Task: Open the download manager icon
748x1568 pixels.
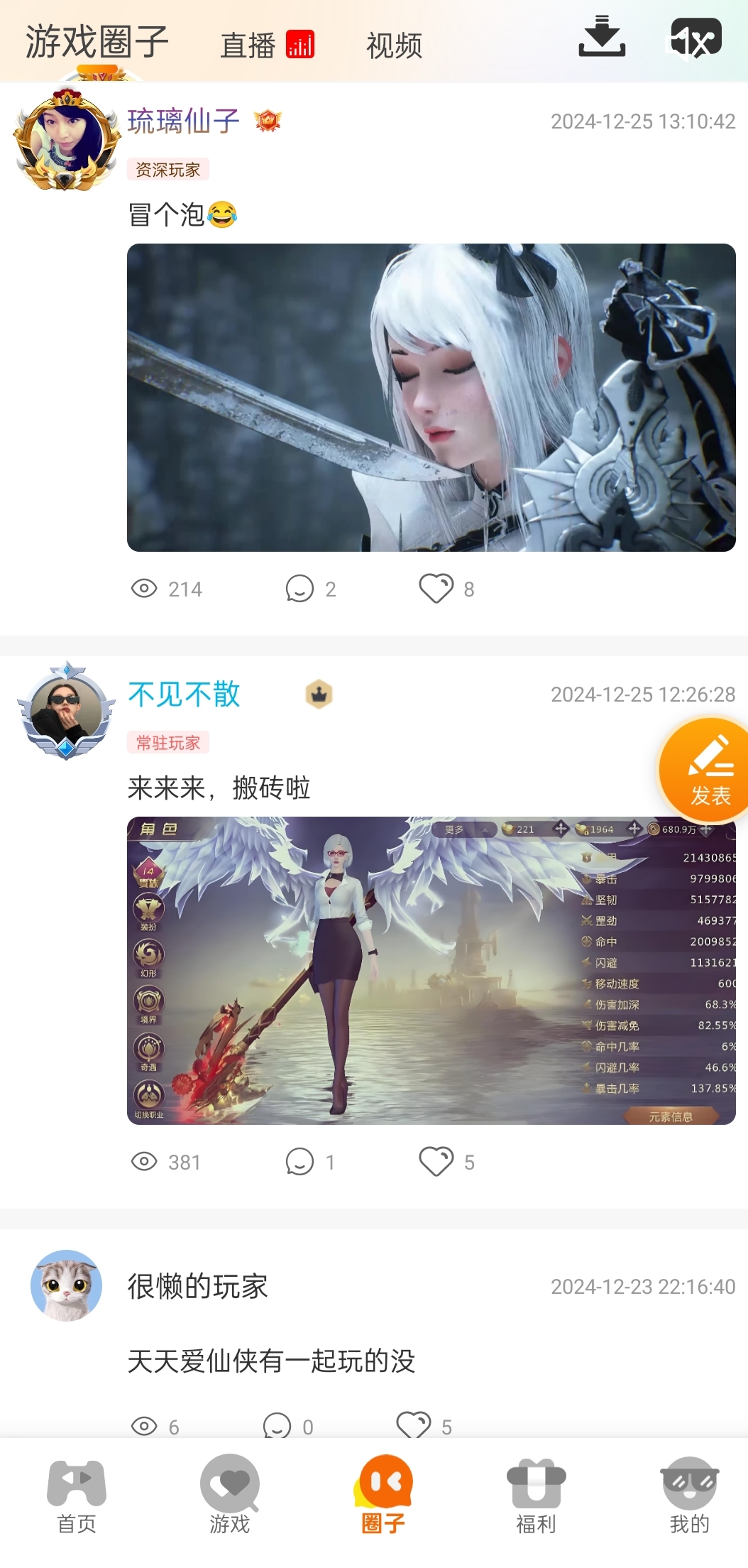Action: click(601, 37)
